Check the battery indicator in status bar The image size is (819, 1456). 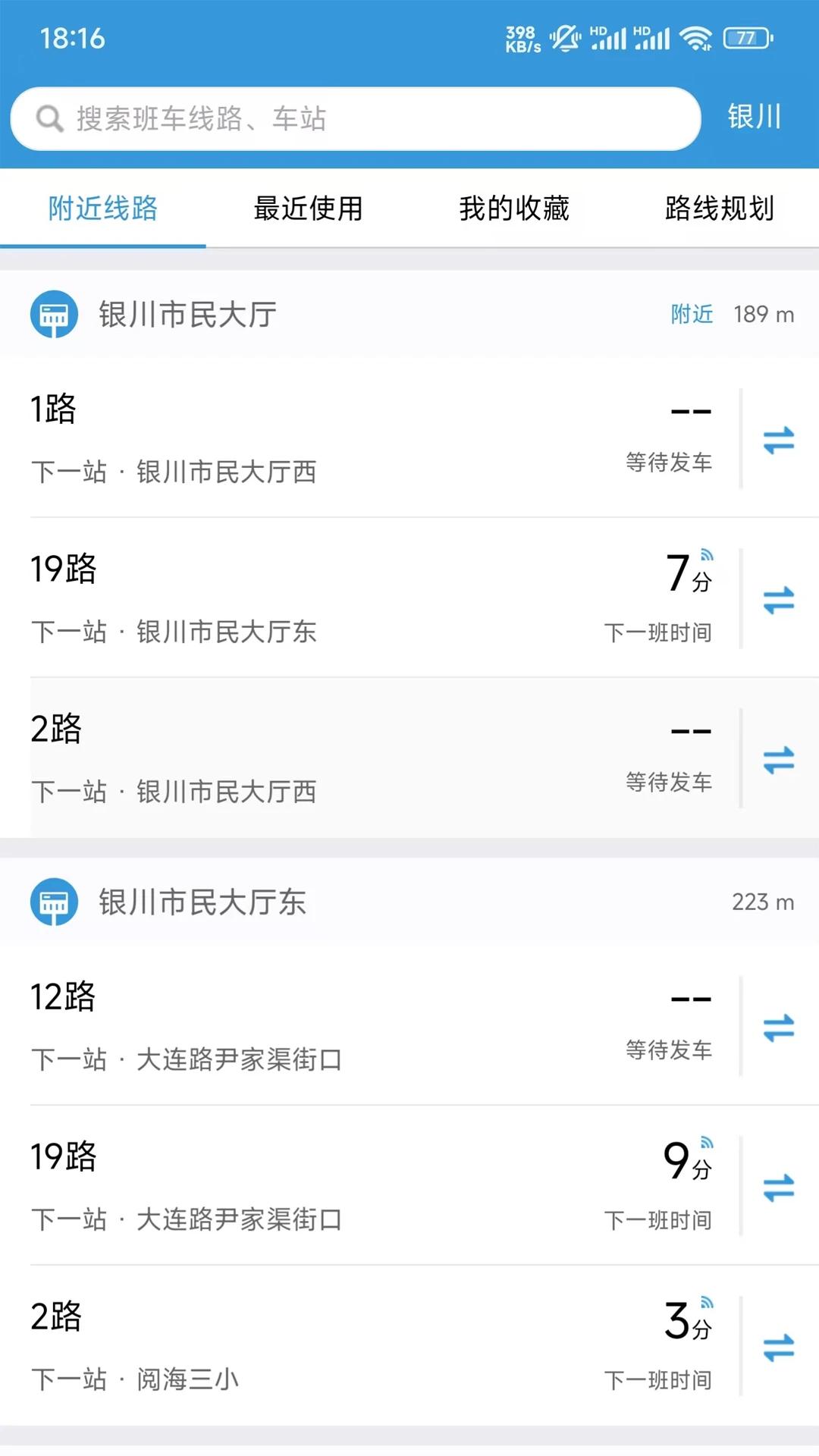tap(745, 36)
